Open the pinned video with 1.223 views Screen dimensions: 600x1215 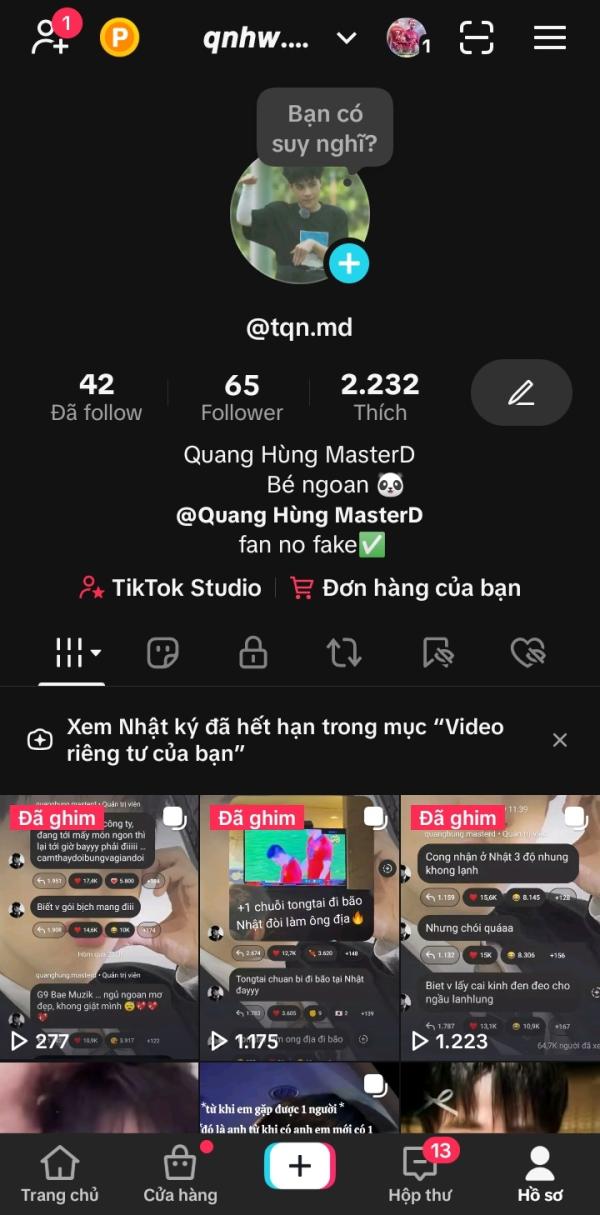coord(500,927)
